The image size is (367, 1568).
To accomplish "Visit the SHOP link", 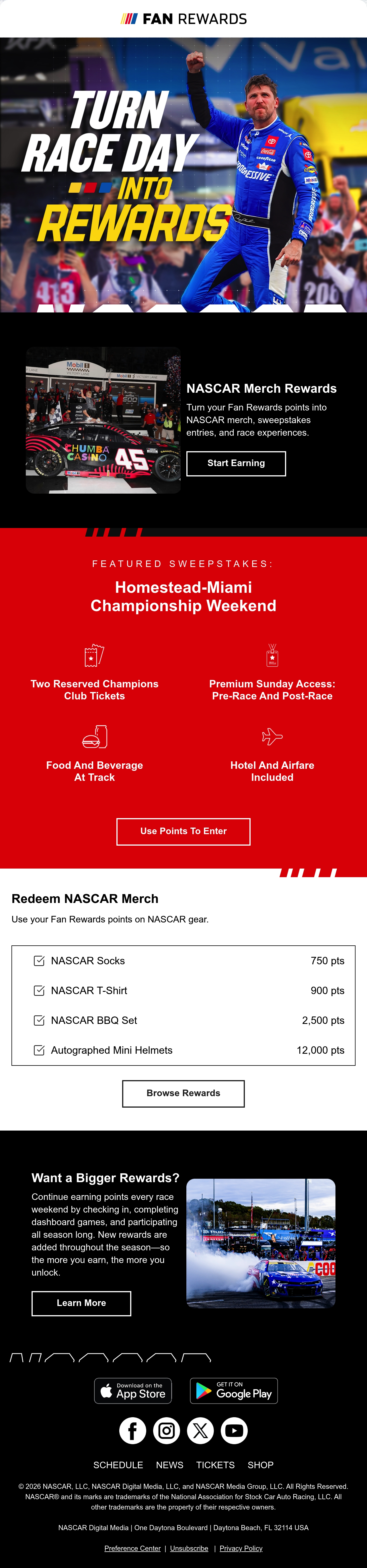I will [x=261, y=1465].
